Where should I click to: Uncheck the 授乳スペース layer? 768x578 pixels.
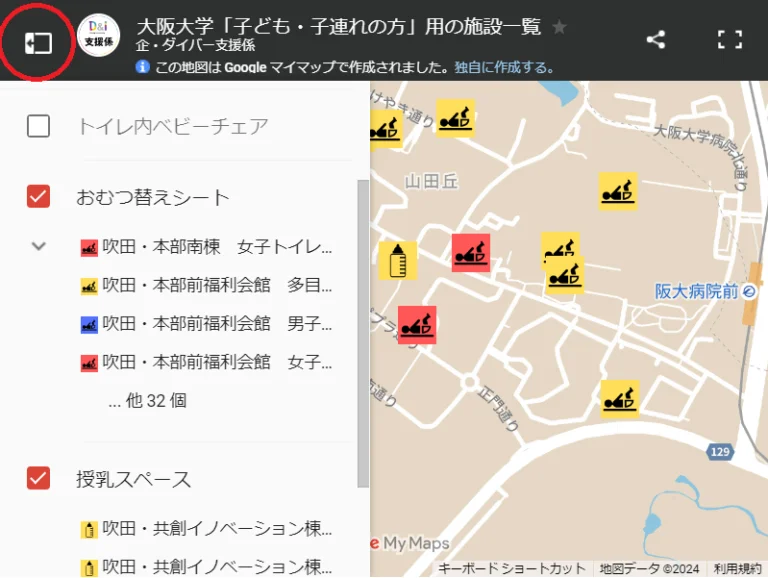pos(38,478)
